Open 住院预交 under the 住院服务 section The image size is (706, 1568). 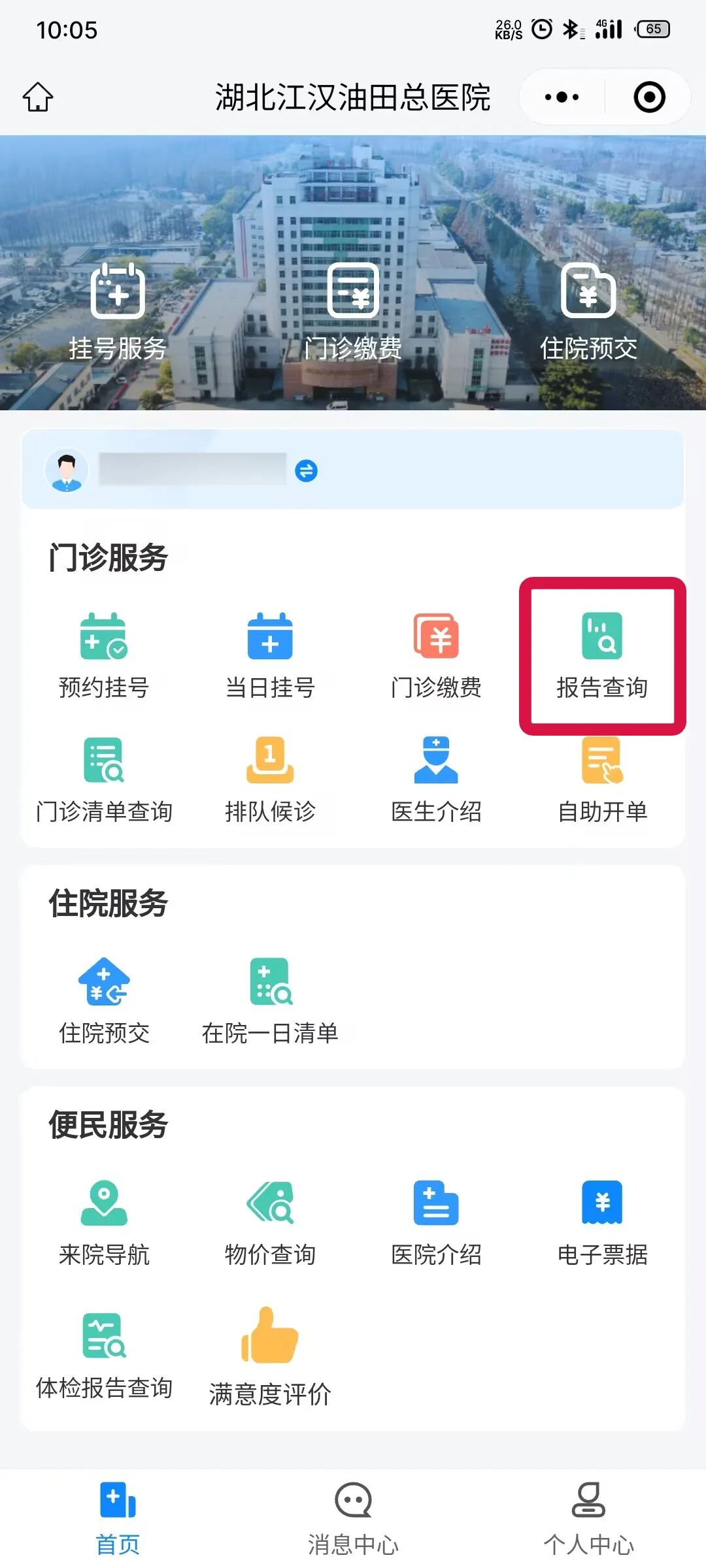coord(104,1001)
